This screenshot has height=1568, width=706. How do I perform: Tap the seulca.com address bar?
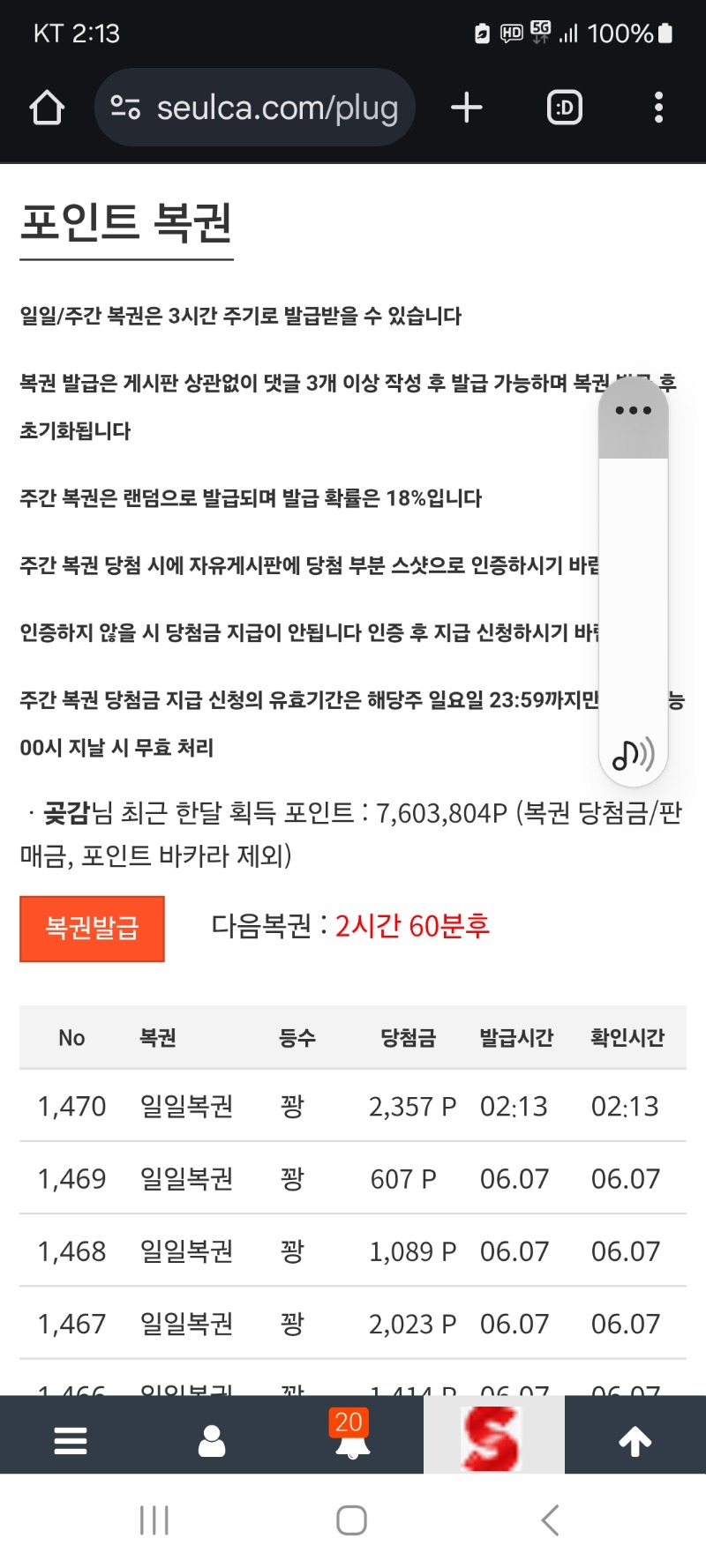coord(255,108)
